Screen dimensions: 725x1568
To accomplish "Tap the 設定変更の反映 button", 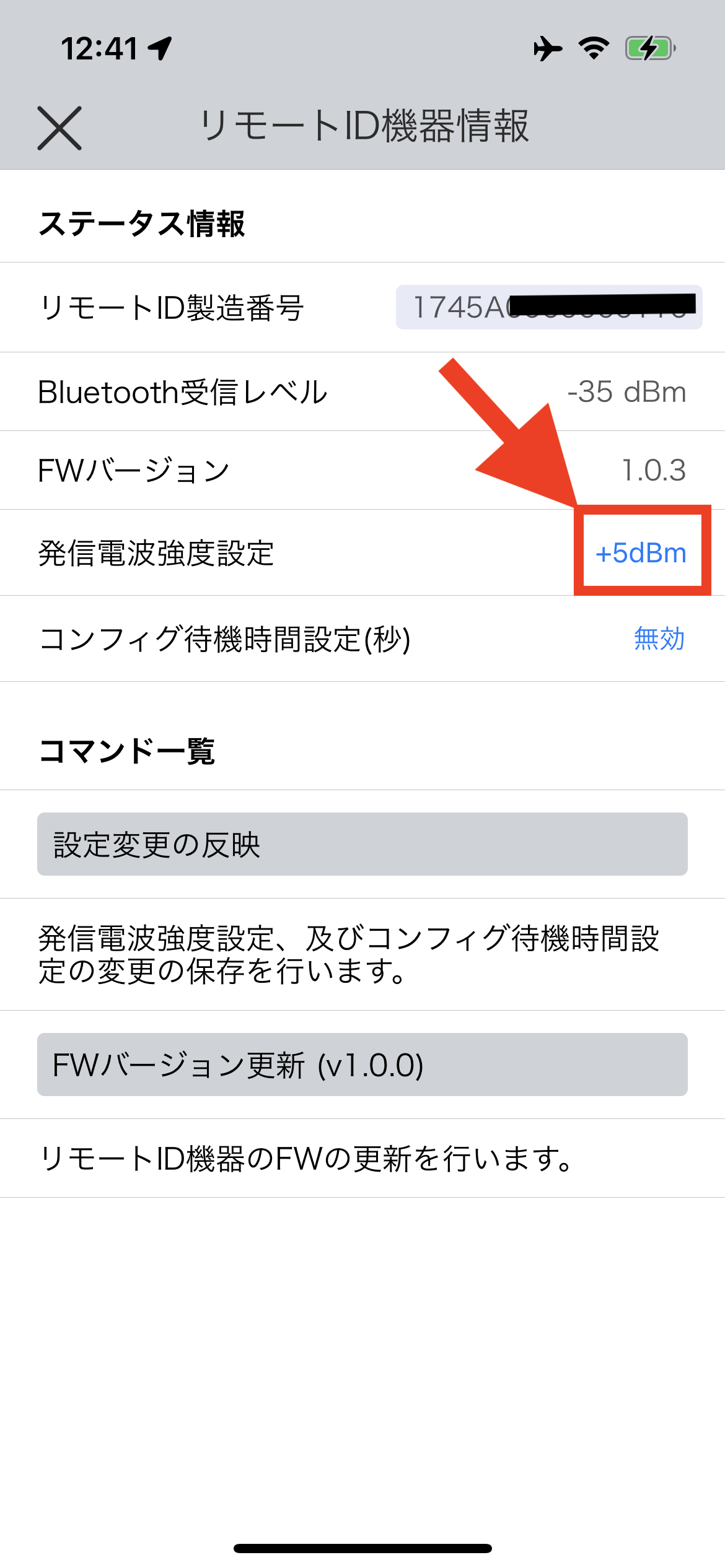I will (x=362, y=844).
